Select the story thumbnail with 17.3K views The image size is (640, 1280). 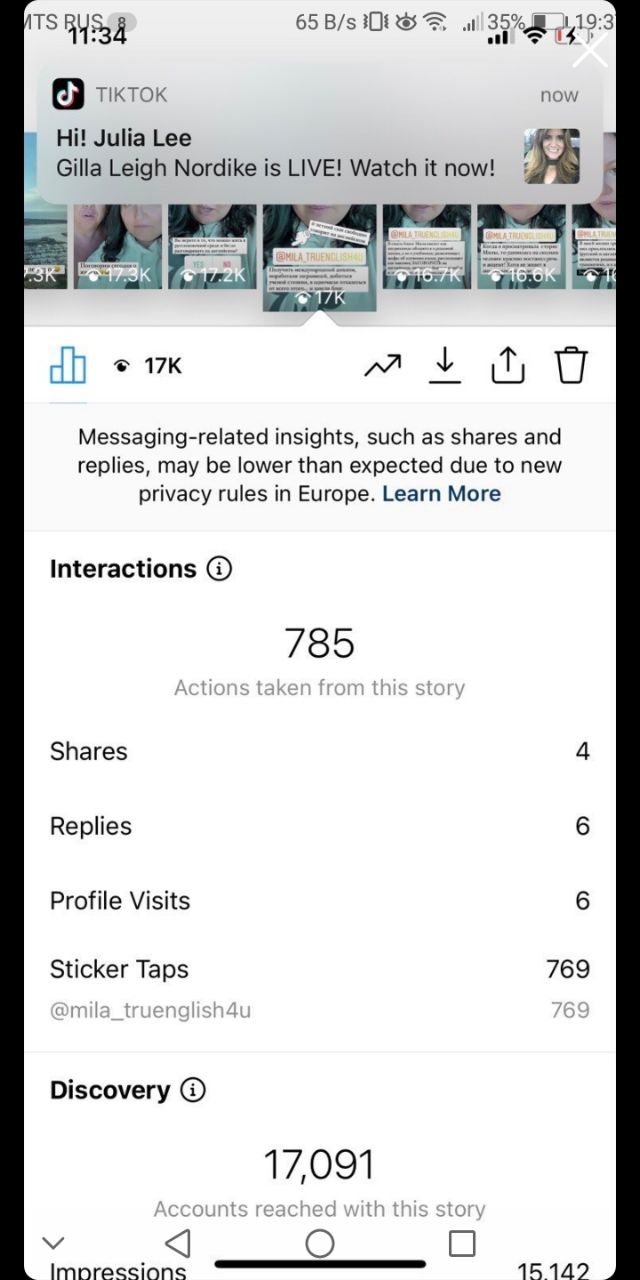[x=118, y=247]
